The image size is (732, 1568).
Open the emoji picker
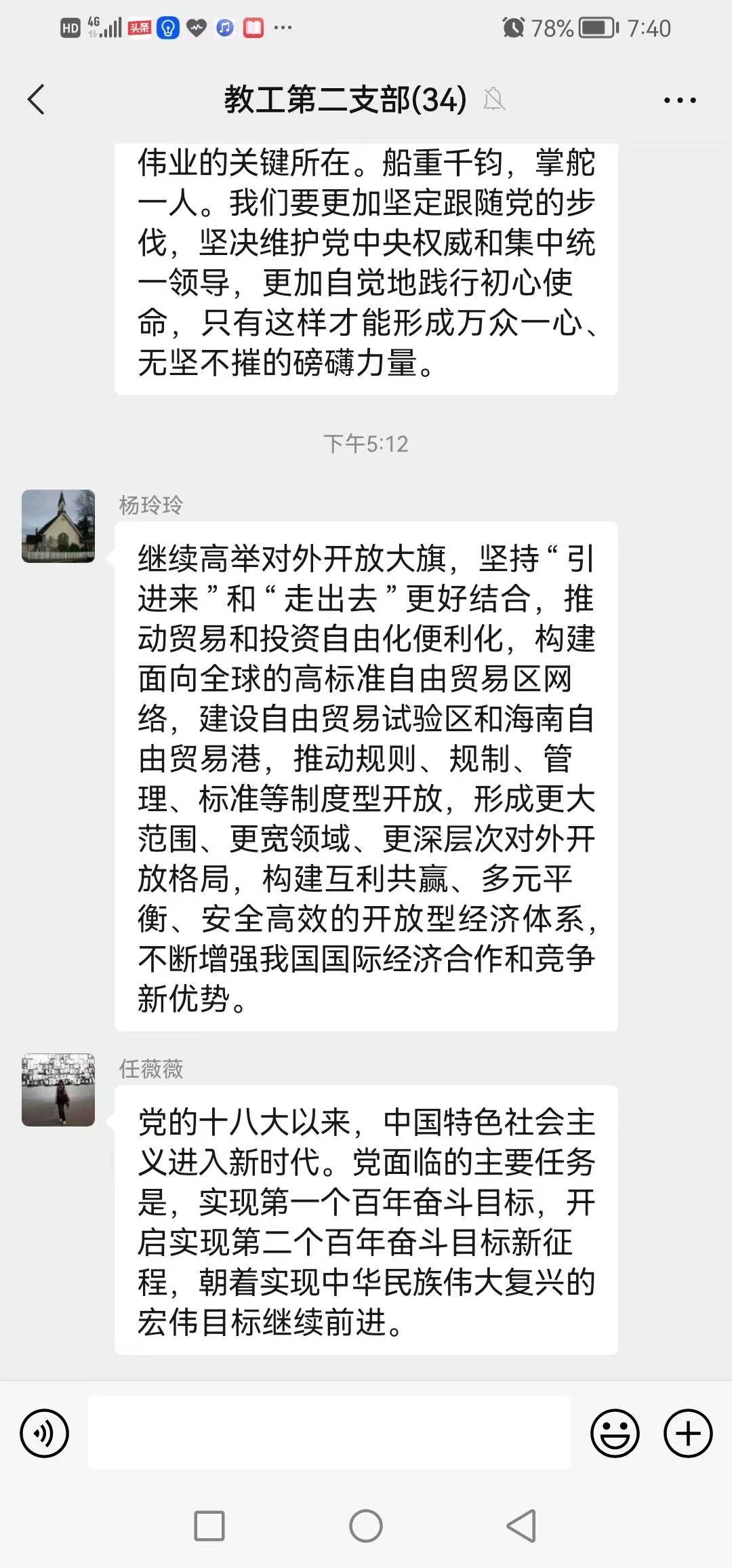click(x=615, y=1433)
